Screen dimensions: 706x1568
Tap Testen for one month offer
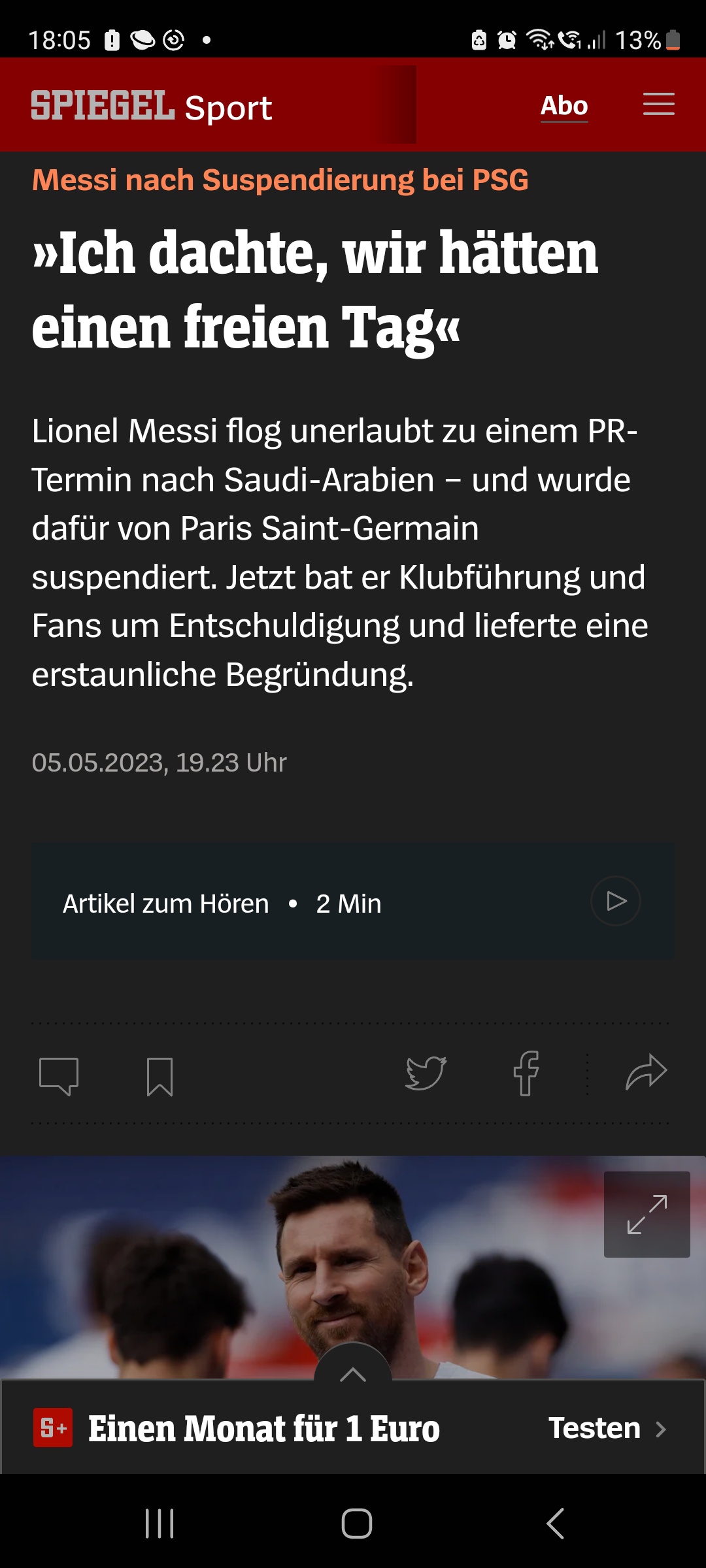point(607,1428)
